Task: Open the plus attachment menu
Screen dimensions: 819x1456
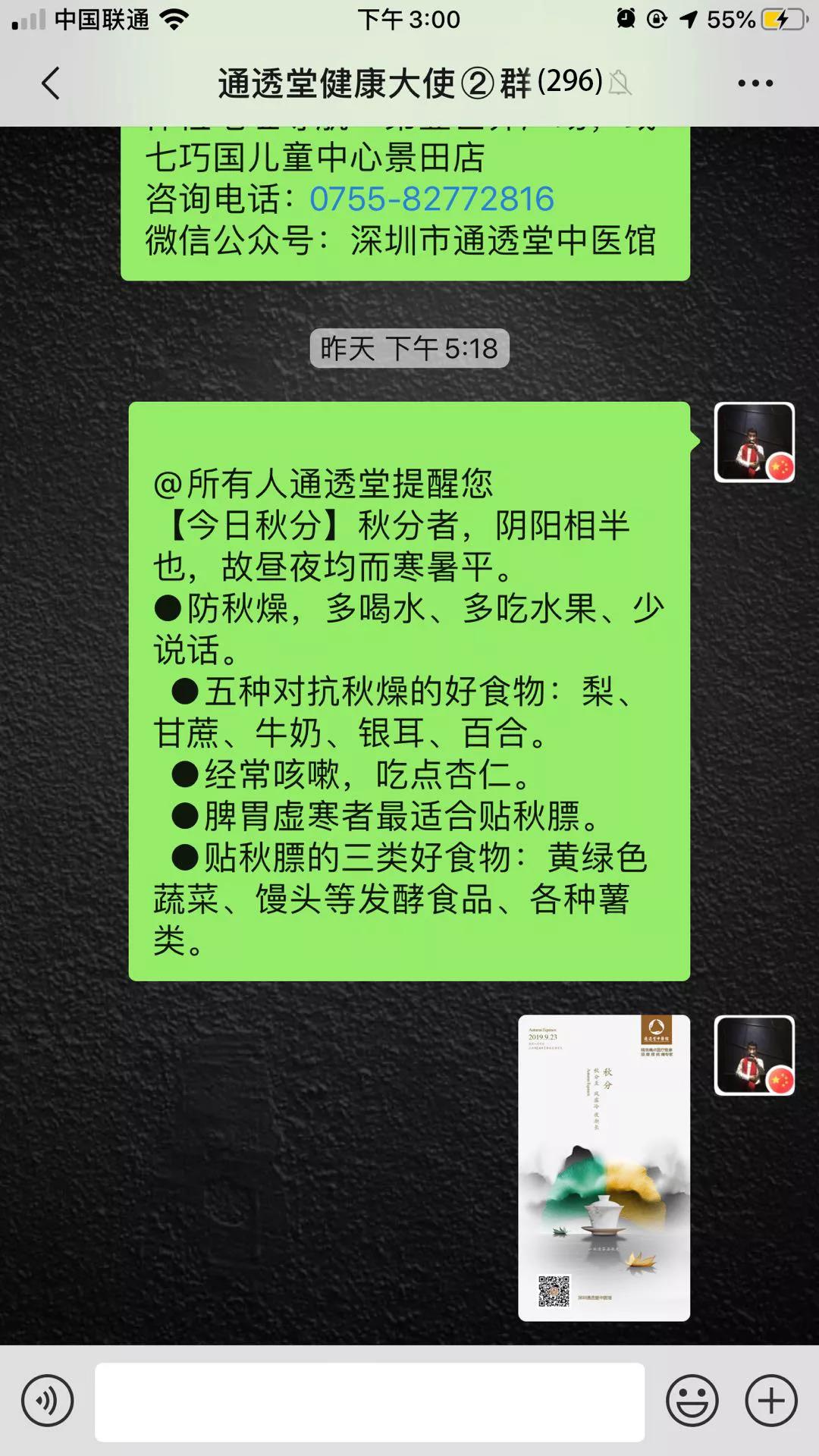Action: coord(771,1401)
